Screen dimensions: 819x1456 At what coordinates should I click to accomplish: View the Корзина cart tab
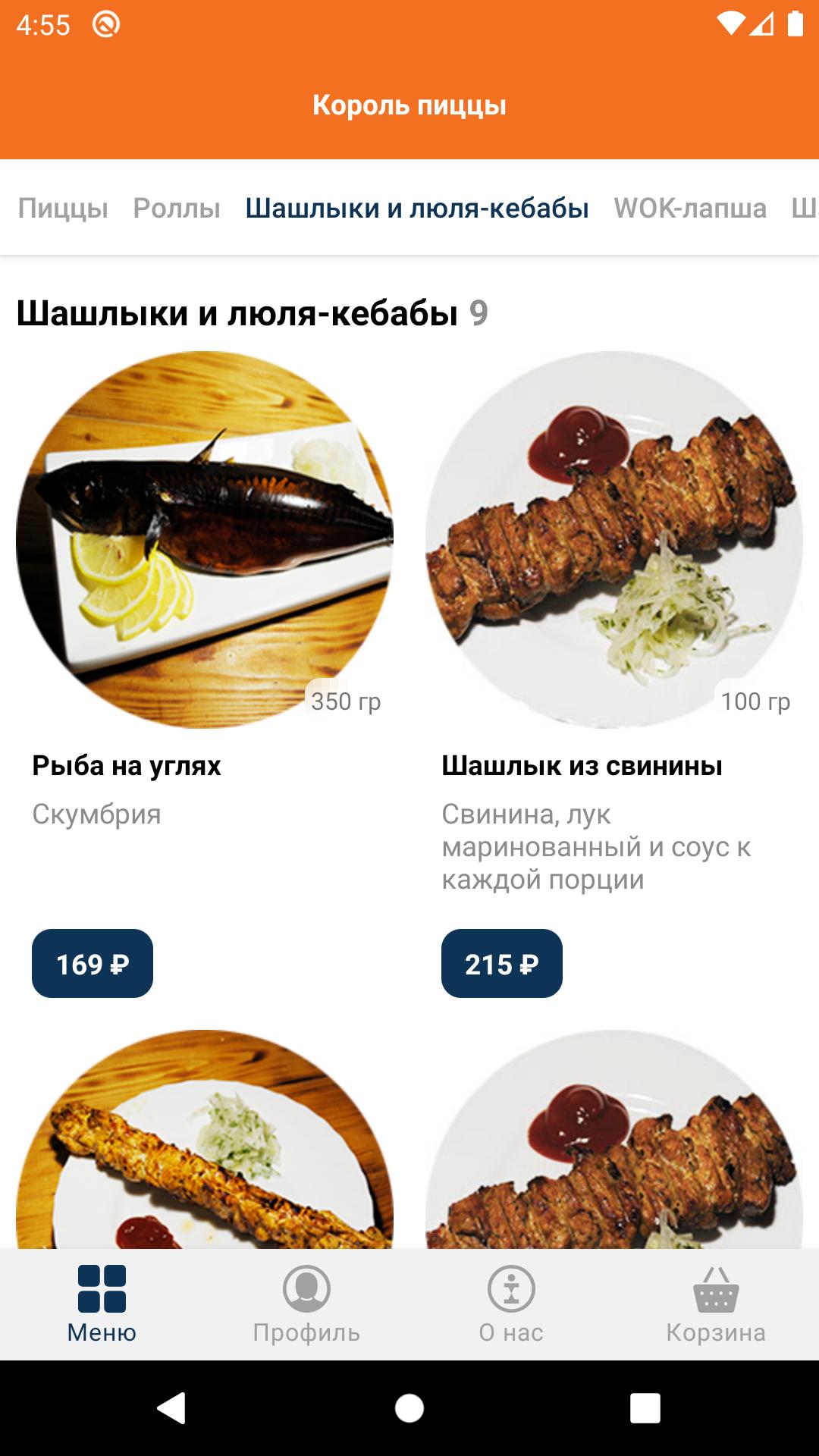716,1304
